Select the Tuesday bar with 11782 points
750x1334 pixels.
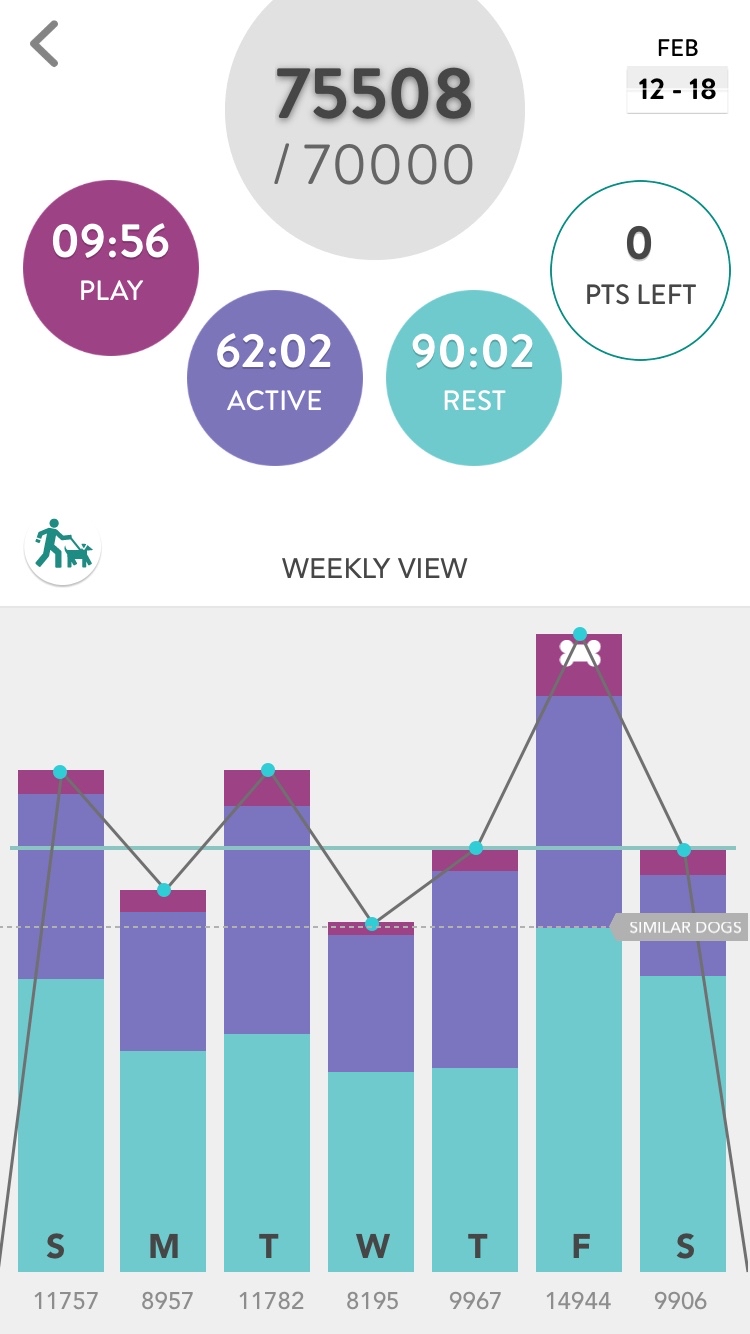coord(267,1020)
